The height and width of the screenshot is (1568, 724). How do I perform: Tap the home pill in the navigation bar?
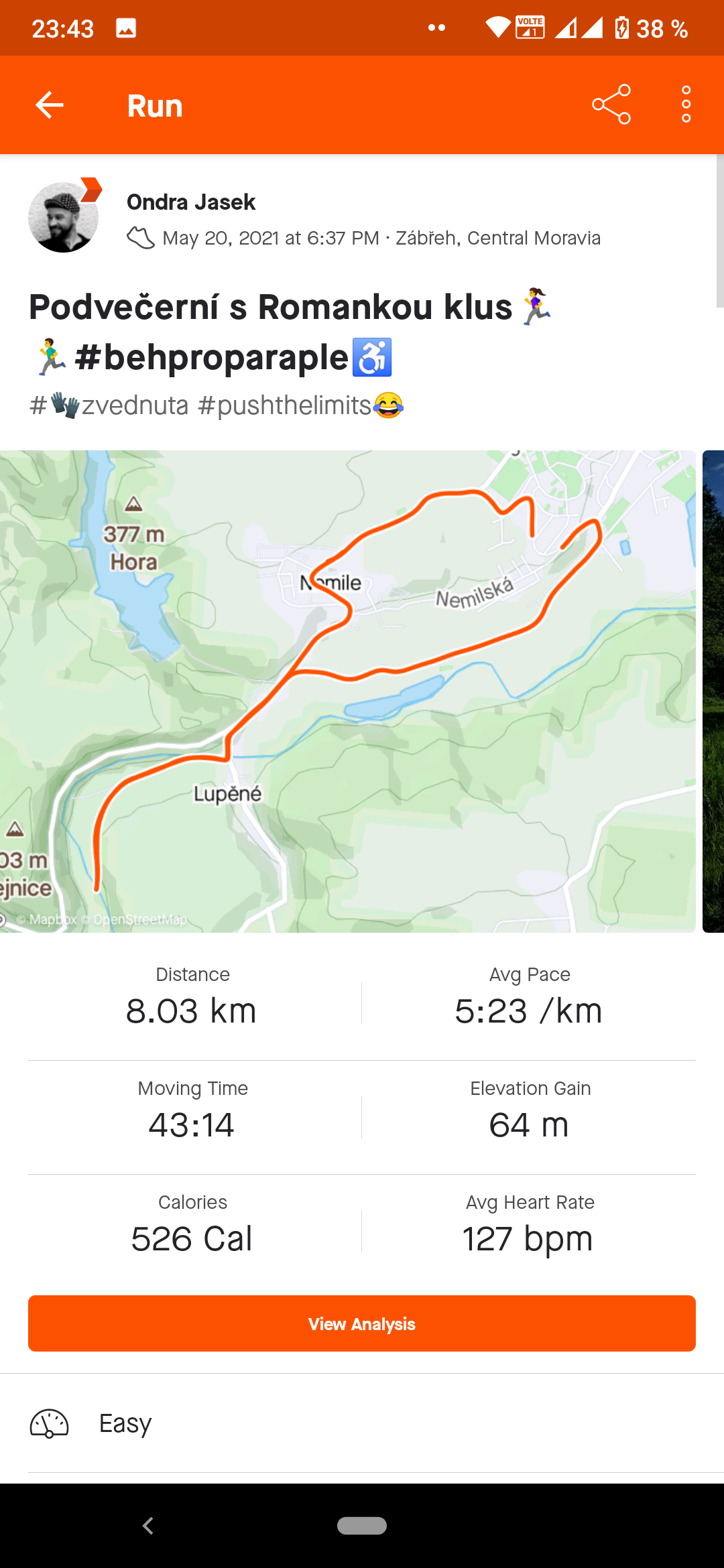coord(362,1526)
